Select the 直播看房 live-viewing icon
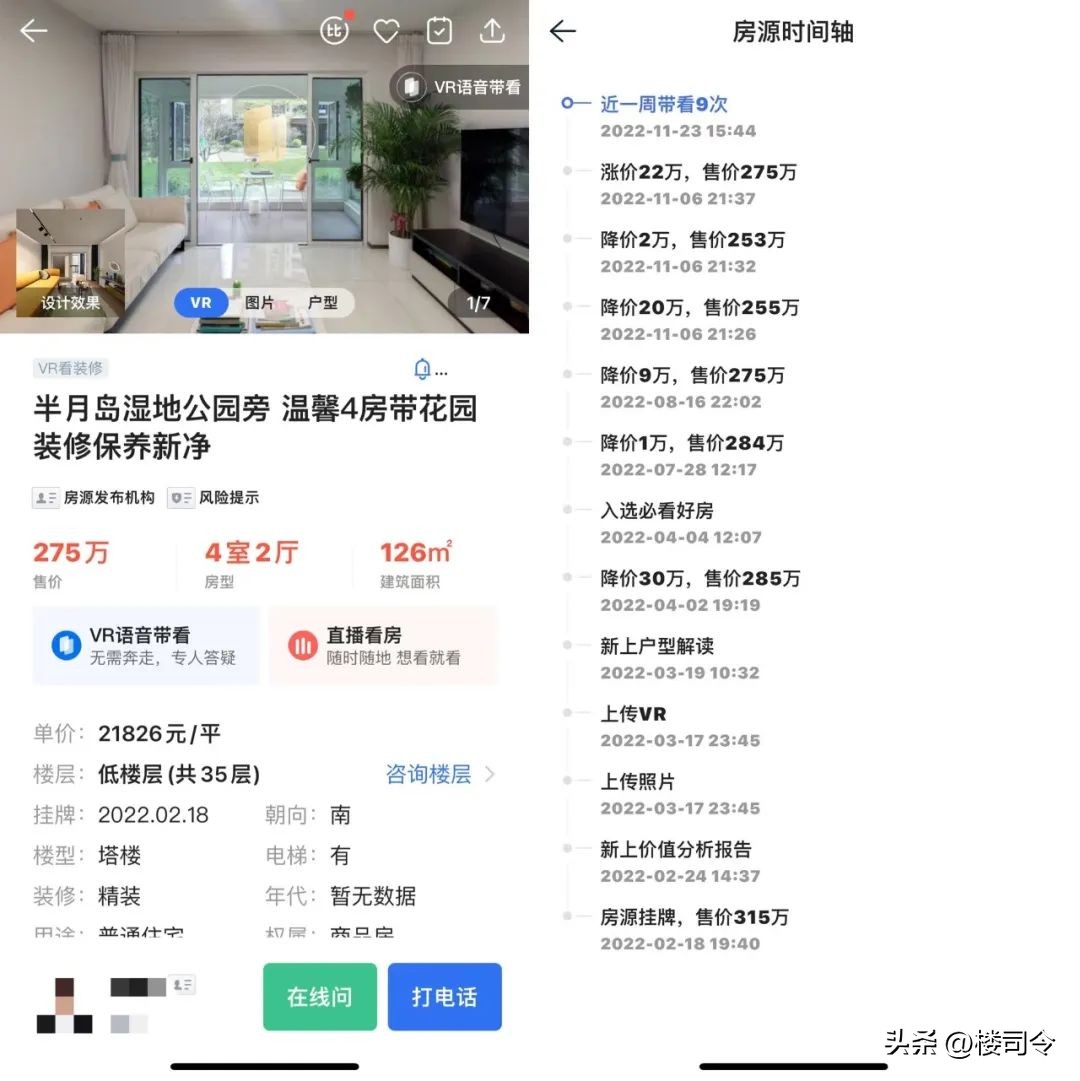1080x1081 pixels. point(303,645)
